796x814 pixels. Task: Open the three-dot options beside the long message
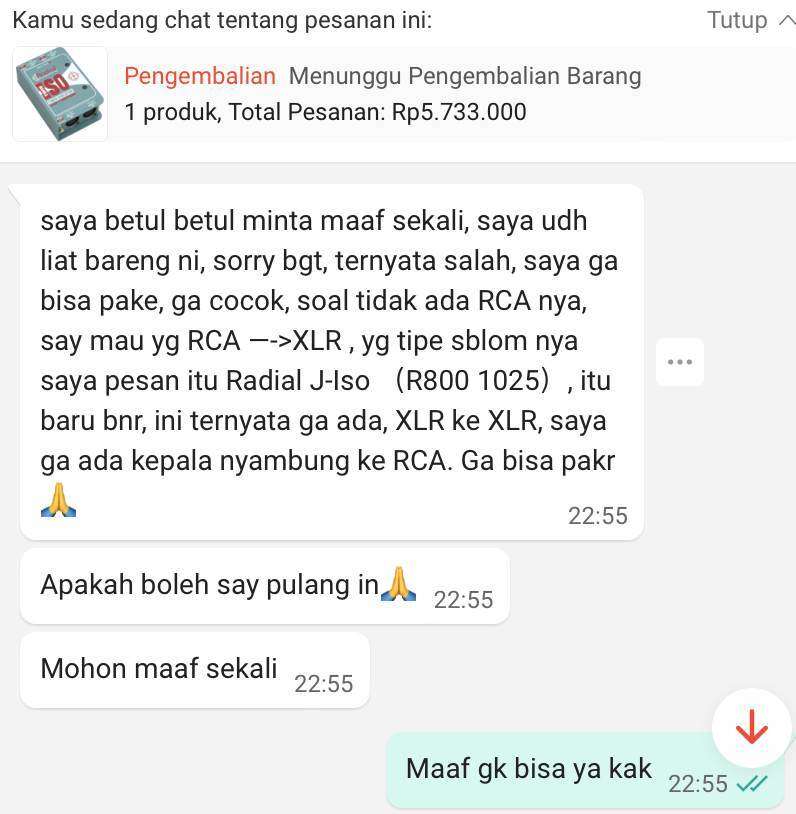point(680,362)
